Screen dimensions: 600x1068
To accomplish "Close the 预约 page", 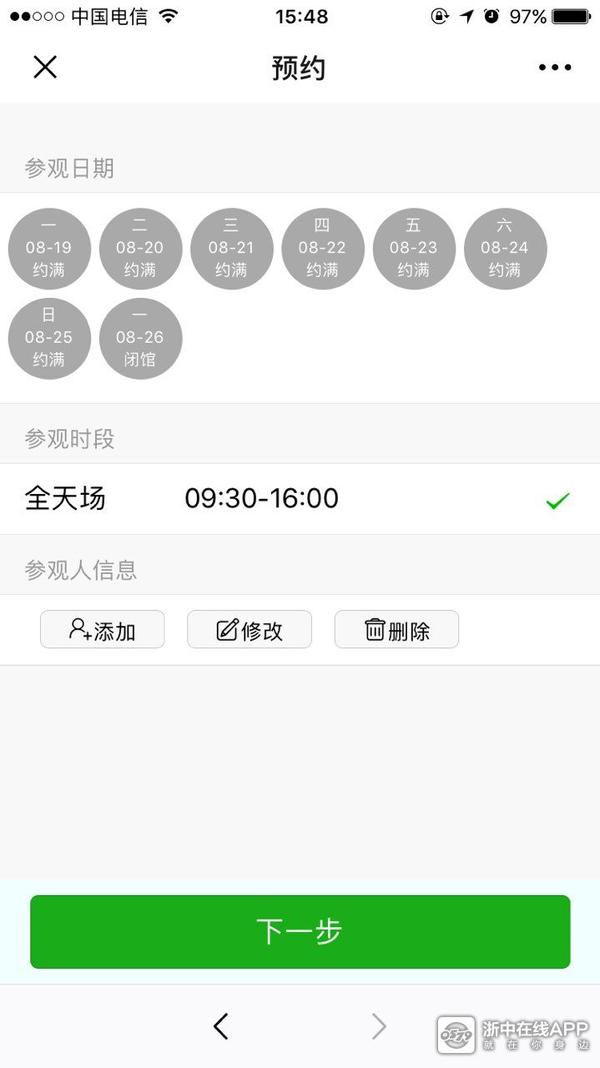I will point(45,67).
